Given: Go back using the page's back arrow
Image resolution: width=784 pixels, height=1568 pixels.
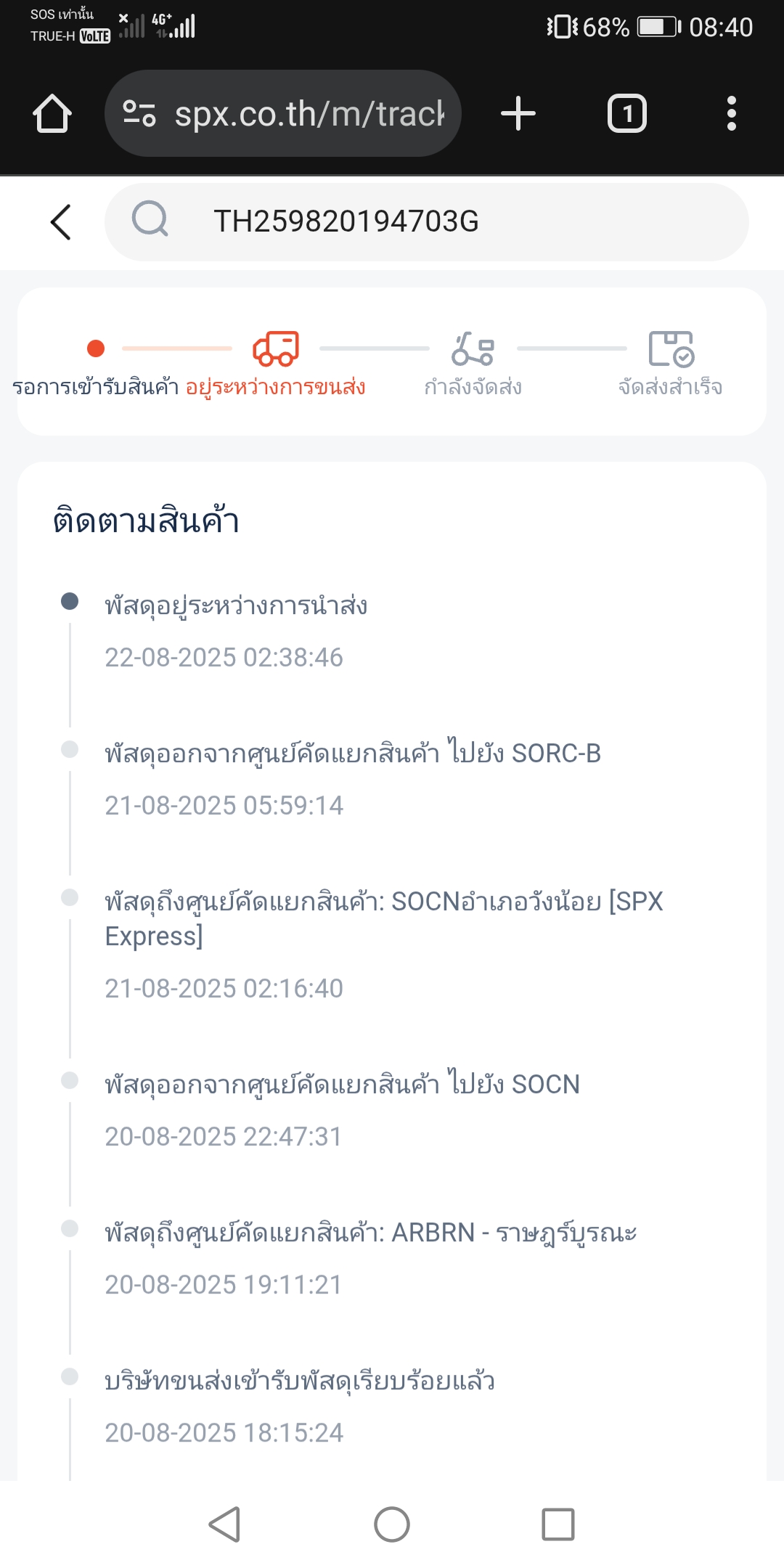Looking at the screenshot, I should click(61, 221).
